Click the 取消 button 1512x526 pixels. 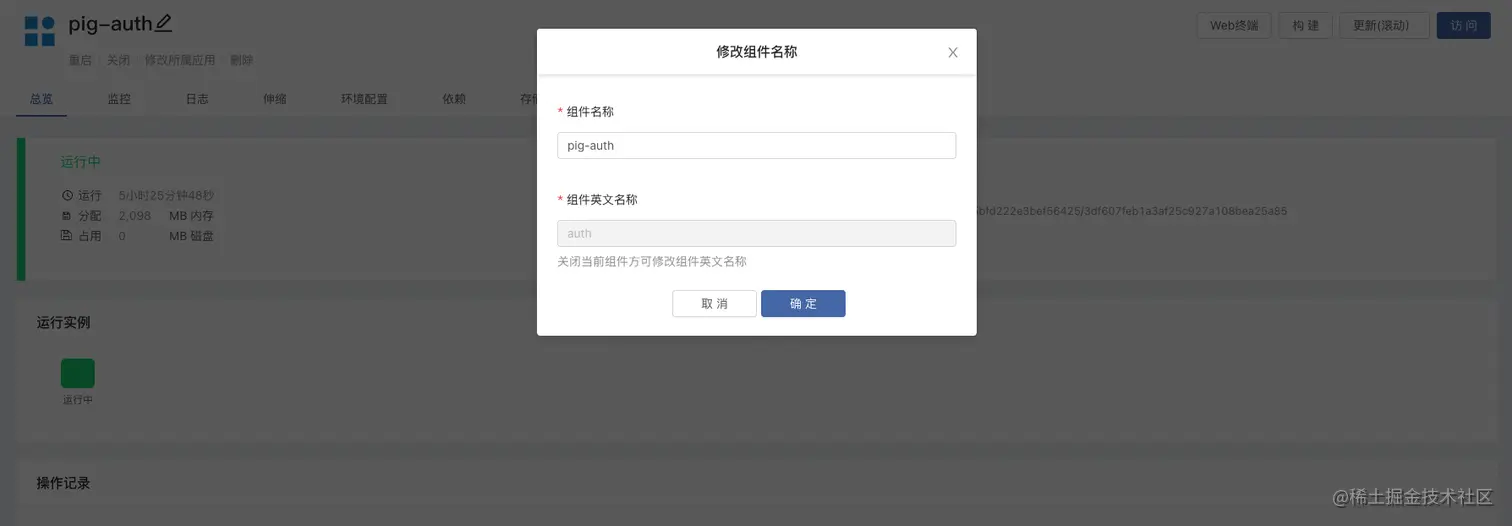[714, 304]
